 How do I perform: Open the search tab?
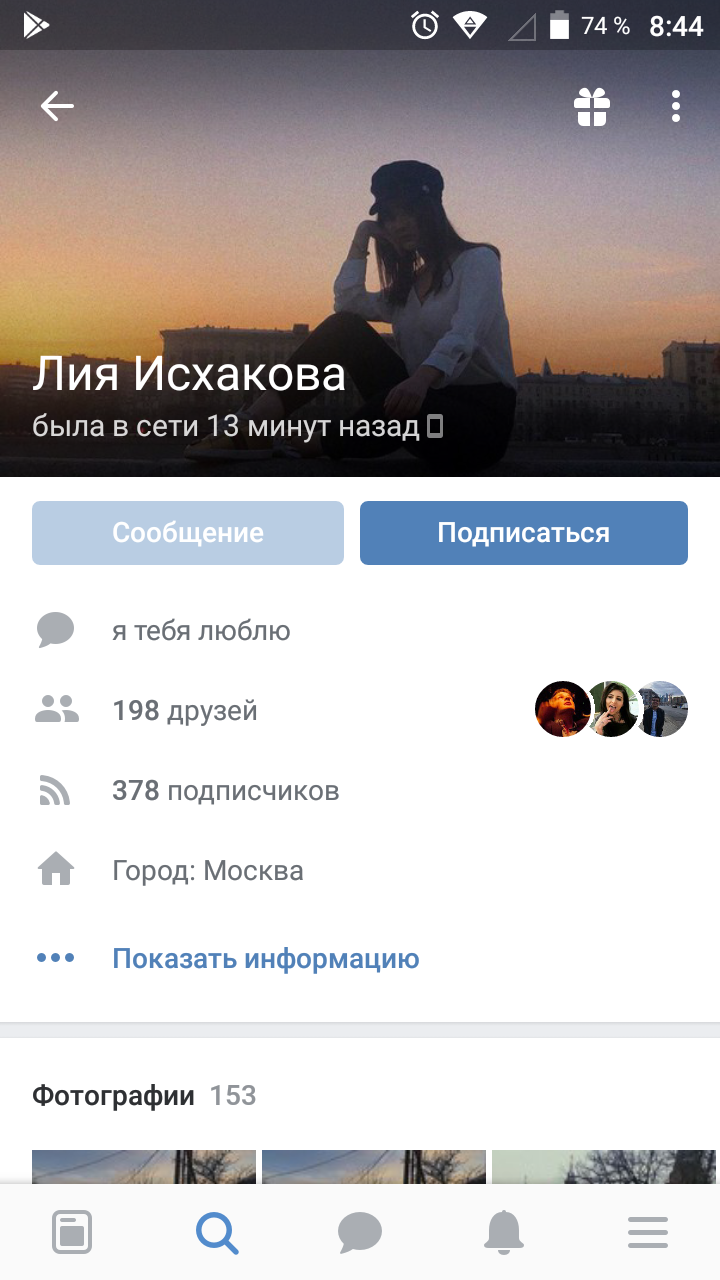(216, 1232)
